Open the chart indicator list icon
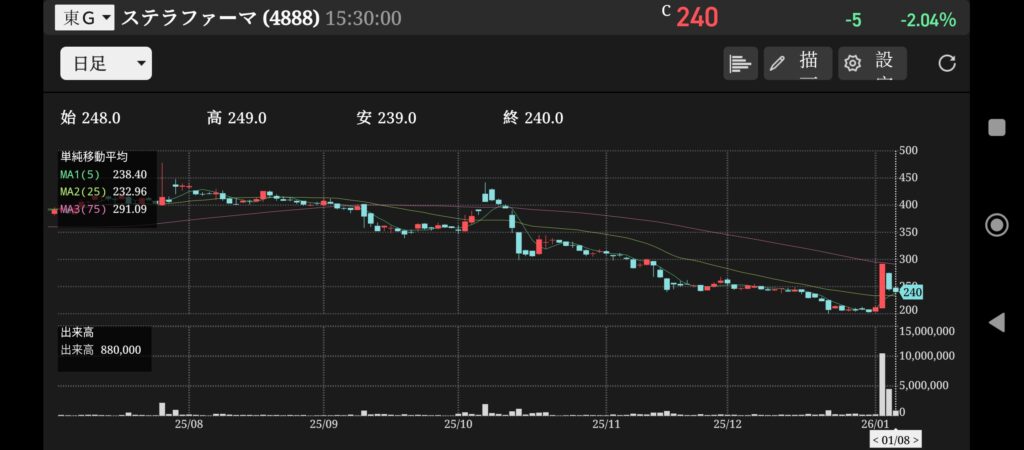 coord(740,64)
